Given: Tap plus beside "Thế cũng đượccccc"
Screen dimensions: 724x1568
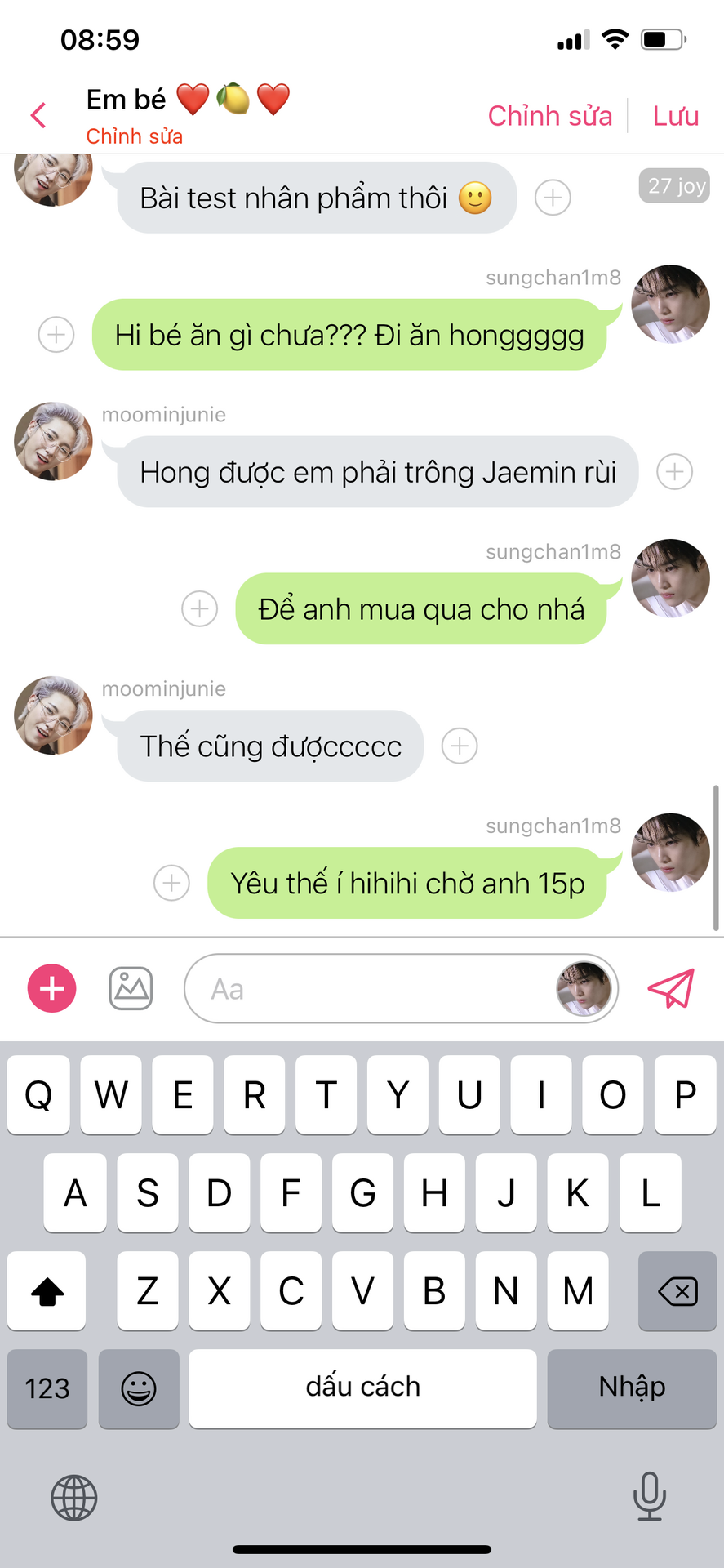Looking at the screenshot, I should pos(460,746).
